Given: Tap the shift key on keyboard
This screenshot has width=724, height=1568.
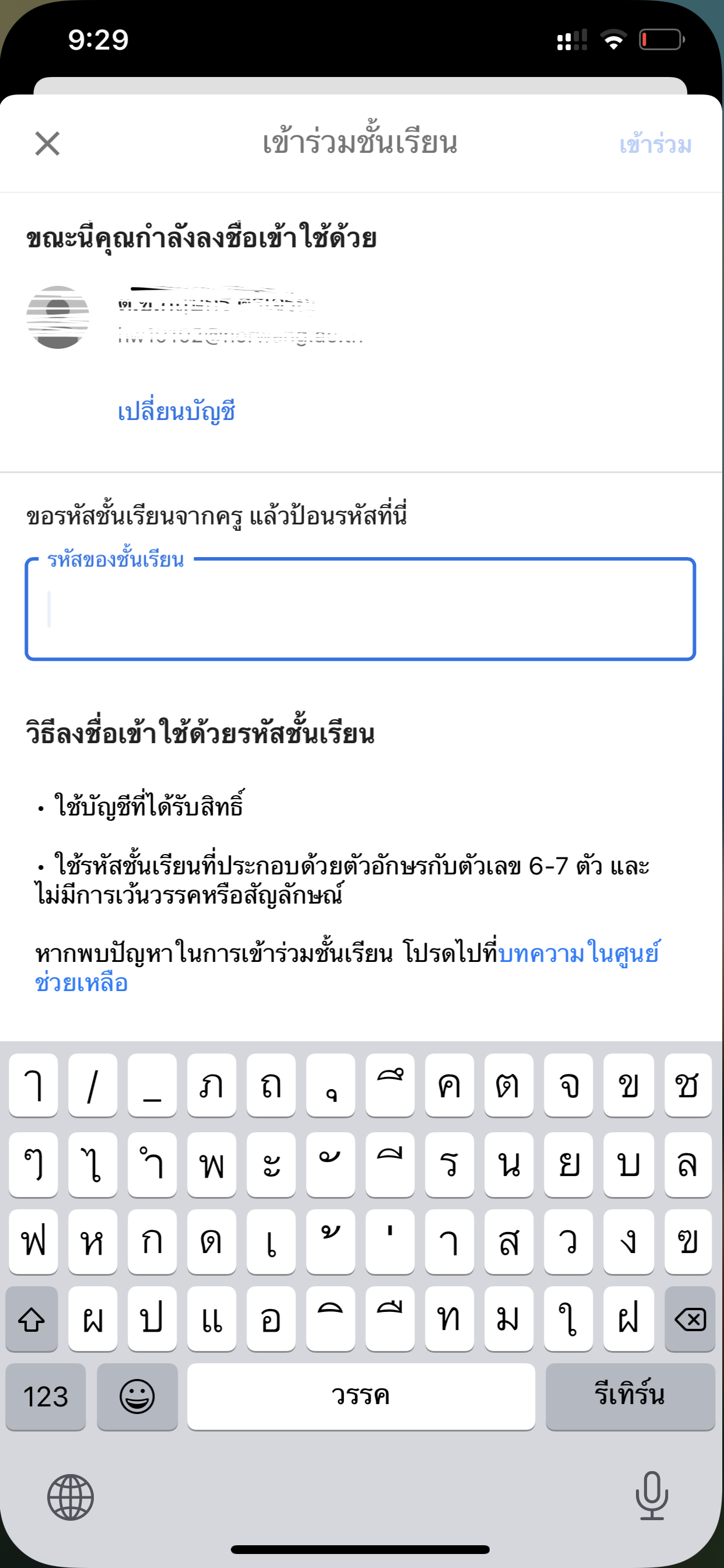Looking at the screenshot, I should [x=31, y=1319].
